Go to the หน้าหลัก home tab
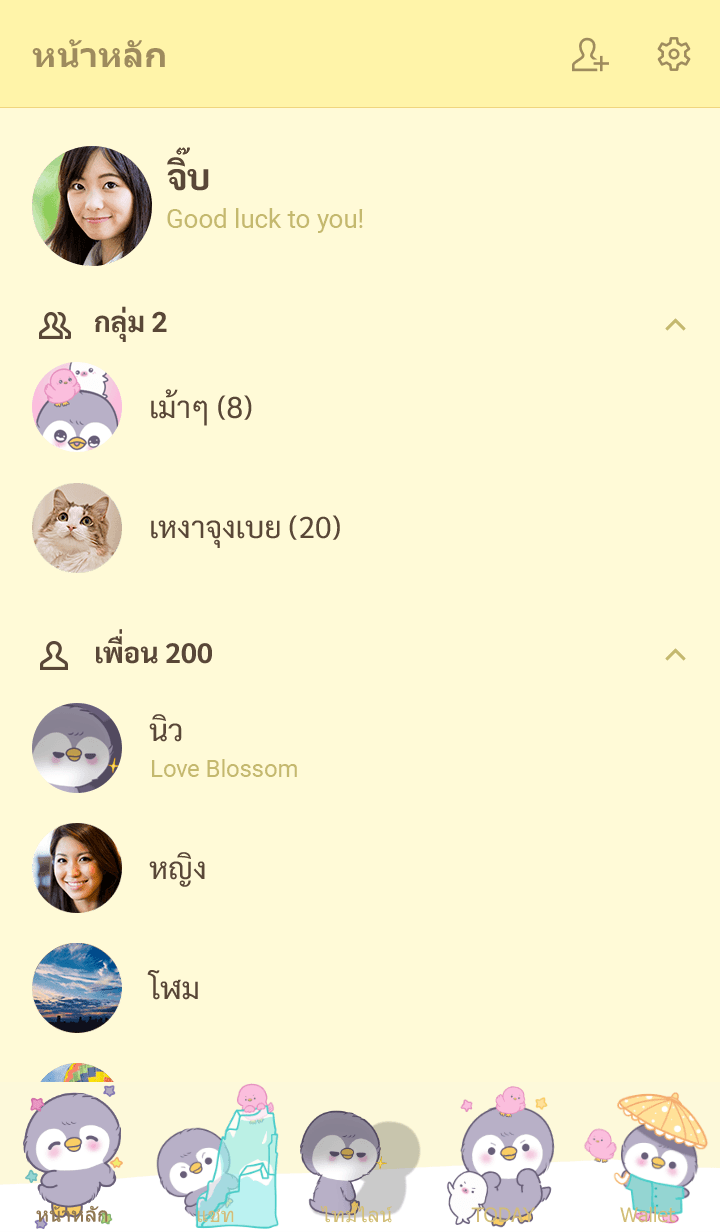720x1232 pixels. click(72, 1170)
